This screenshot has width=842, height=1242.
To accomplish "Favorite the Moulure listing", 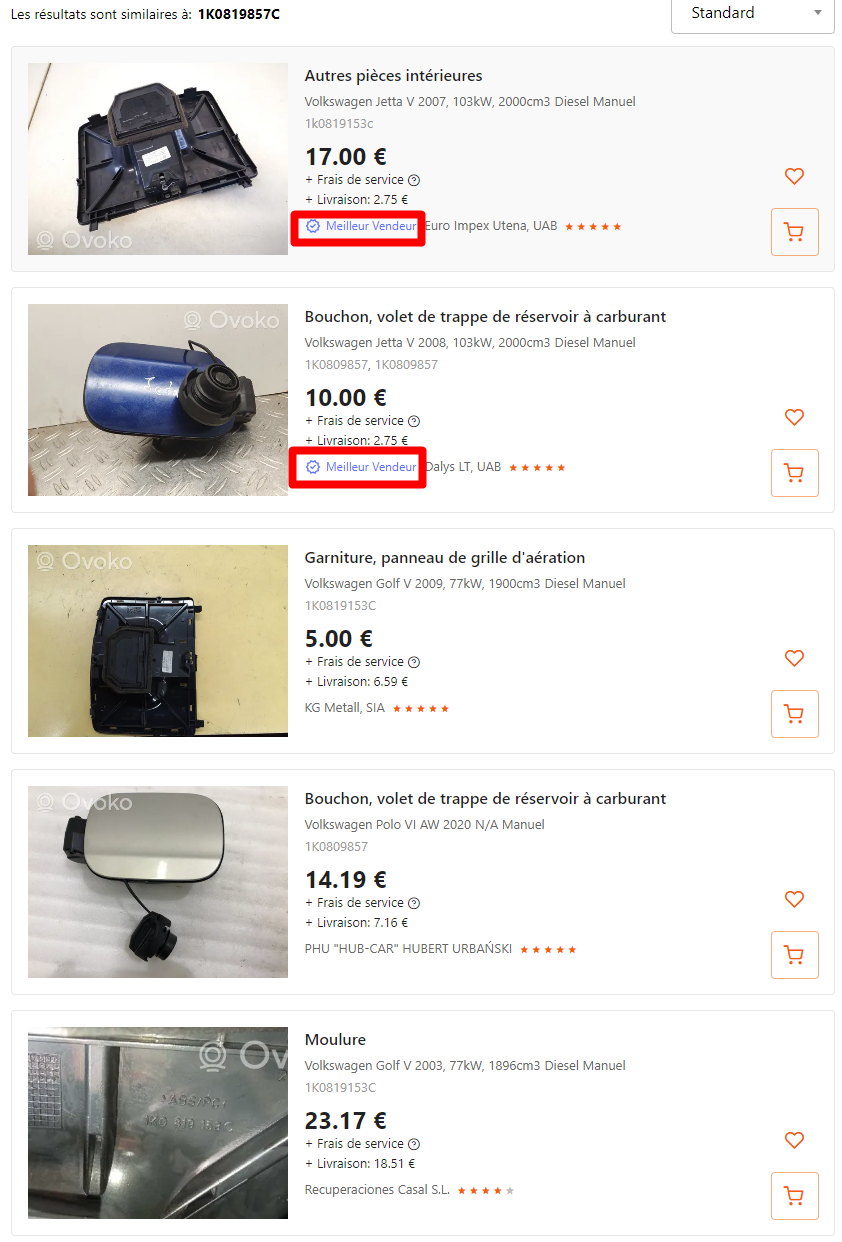I will 794,1140.
